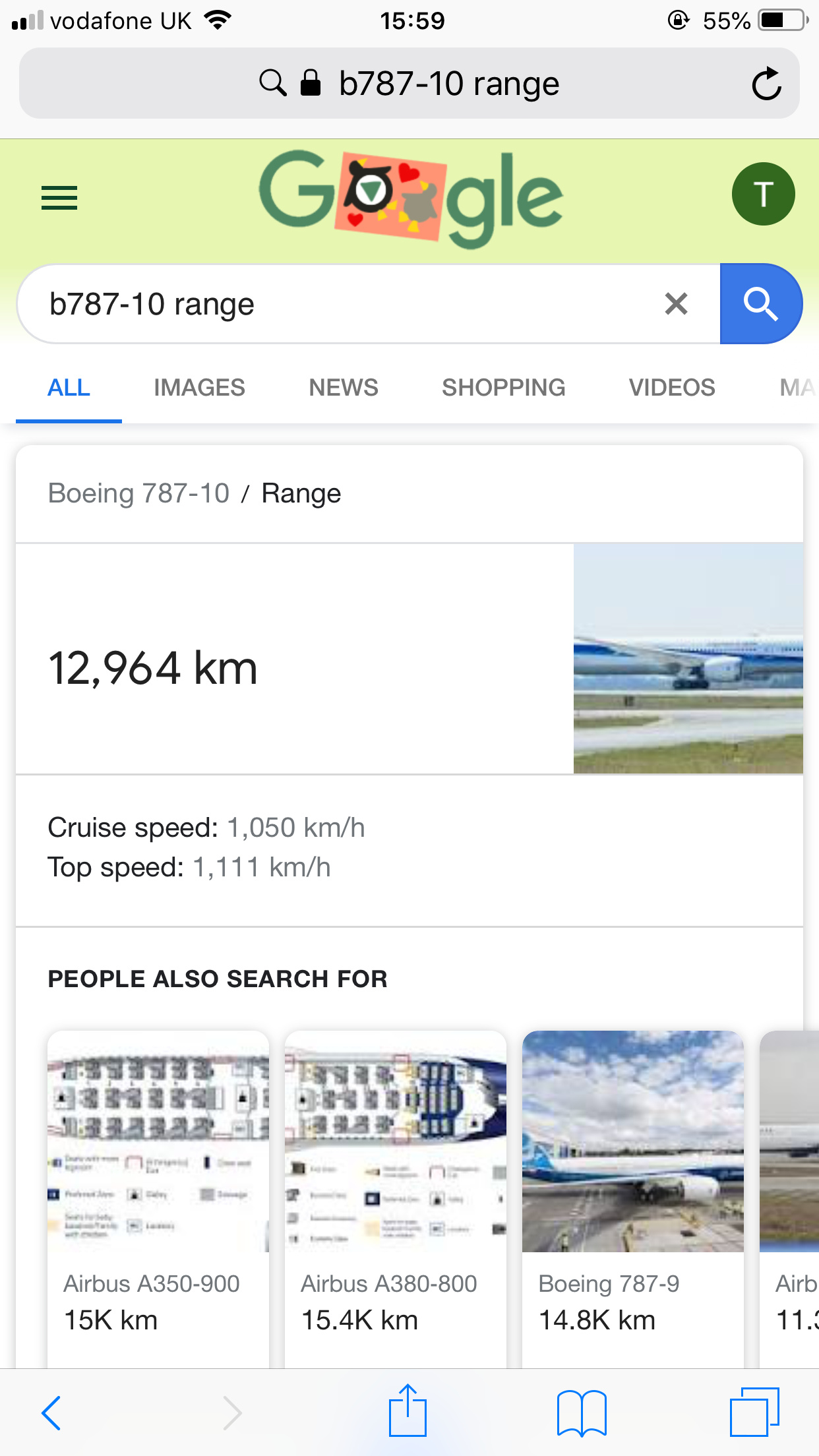Image resolution: width=819 pixels, height=1456 pixels.
Task: Tap the blue search button
Action: coord(760,304)
